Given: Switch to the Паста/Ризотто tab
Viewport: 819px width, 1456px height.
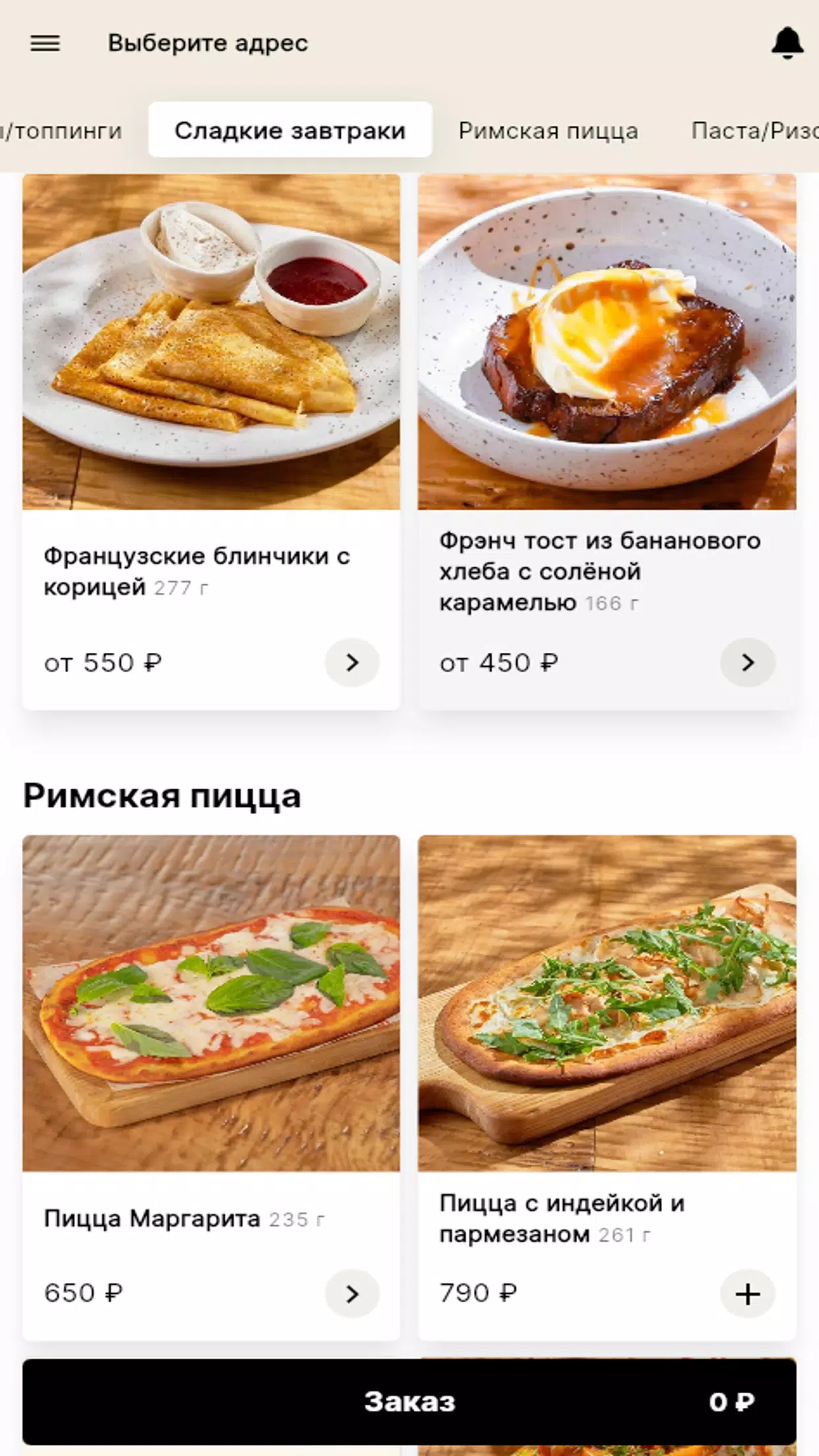Looking at the screenshot, I should pos(754,130).
